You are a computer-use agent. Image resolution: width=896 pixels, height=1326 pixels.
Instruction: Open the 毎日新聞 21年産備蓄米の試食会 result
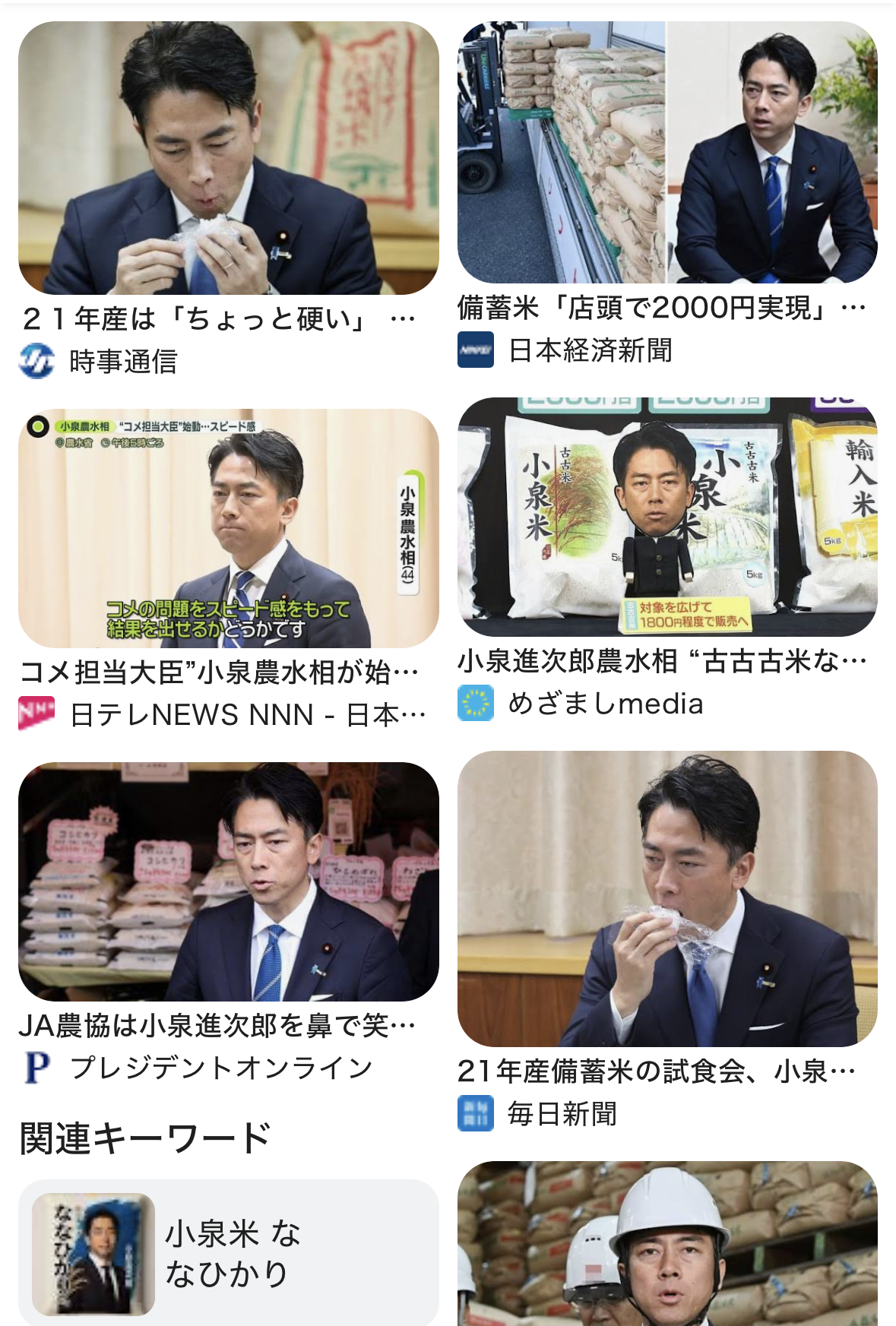pos(667,898)
